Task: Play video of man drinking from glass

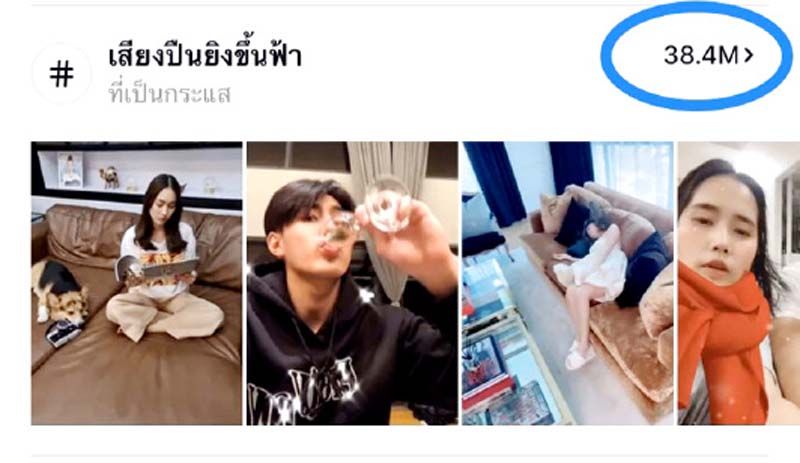Action: click(x=352, y=283)
